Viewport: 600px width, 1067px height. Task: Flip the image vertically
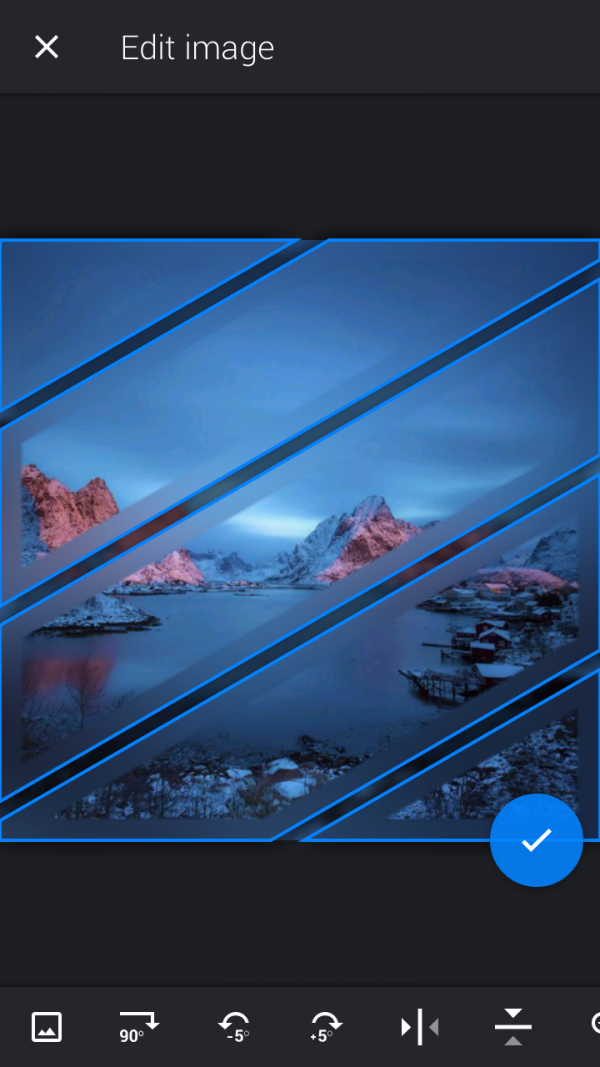click(512, 1026)
